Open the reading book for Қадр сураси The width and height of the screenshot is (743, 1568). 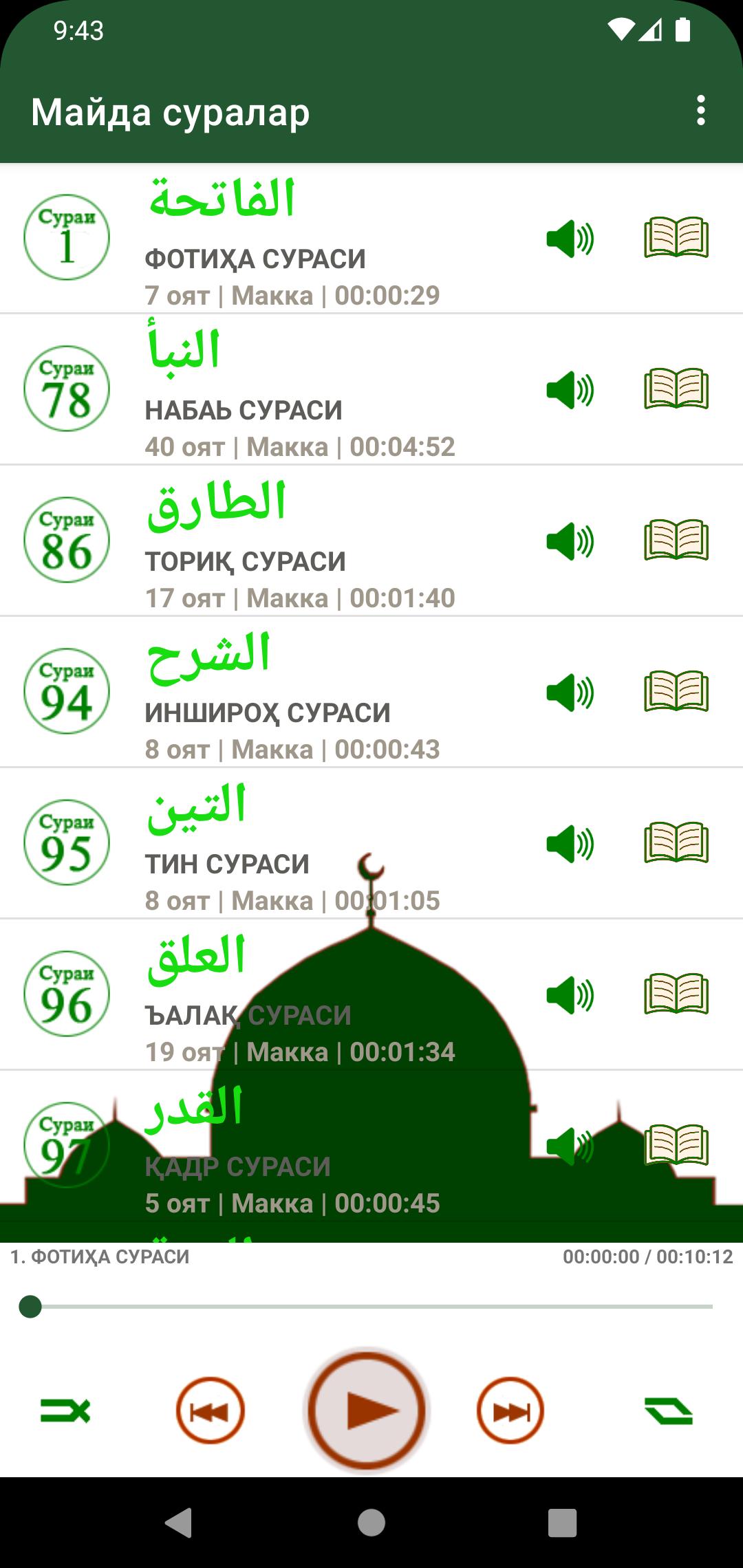(x=676, y=1145)
